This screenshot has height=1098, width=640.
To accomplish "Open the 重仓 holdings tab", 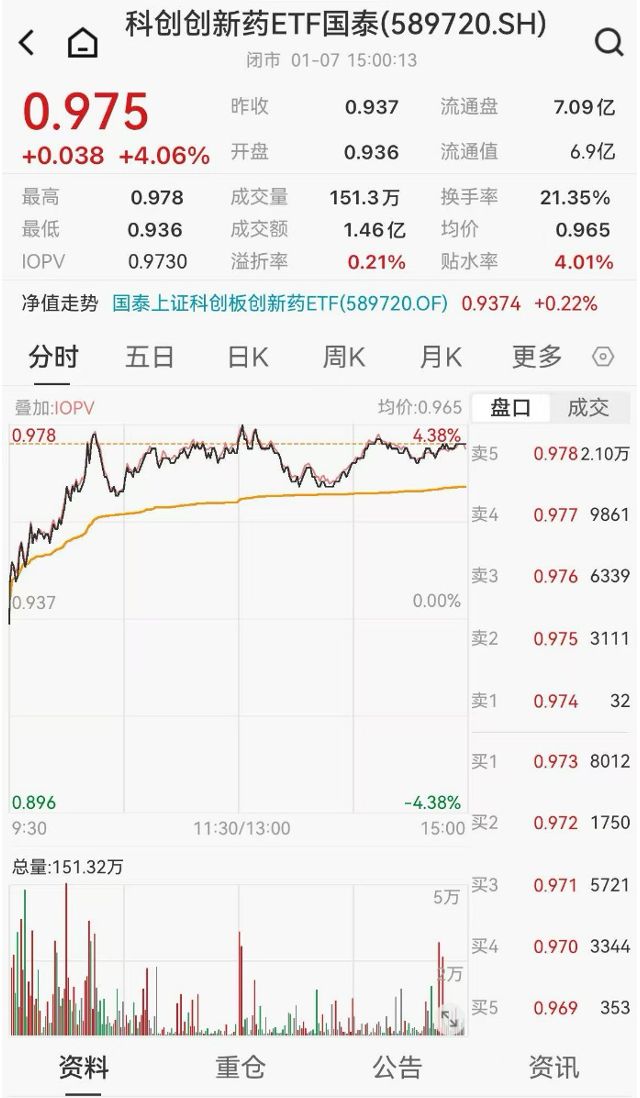I will pyautogui.click(x=240, y=1066).
